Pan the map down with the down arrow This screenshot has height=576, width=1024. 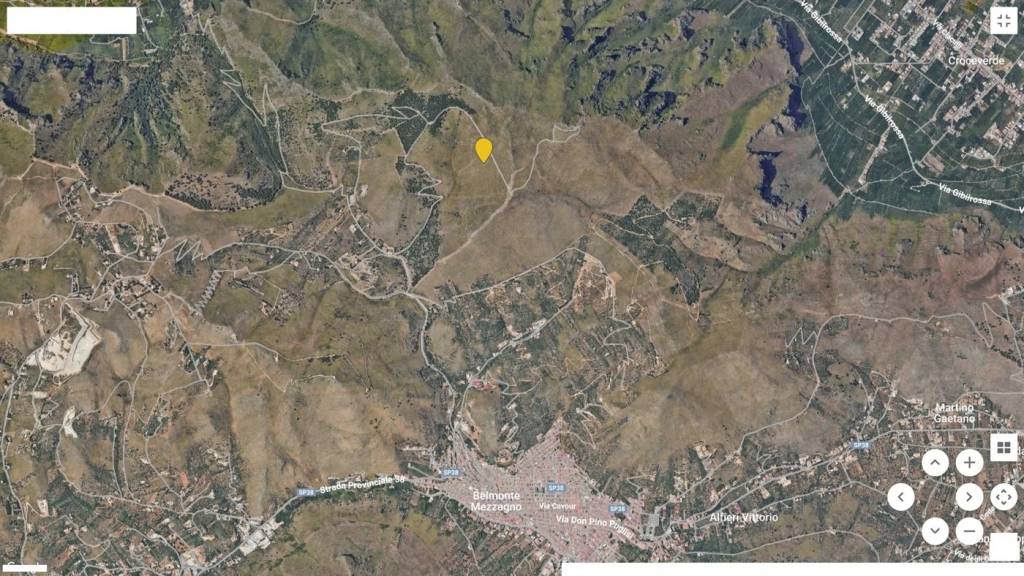tap(935, 531)
